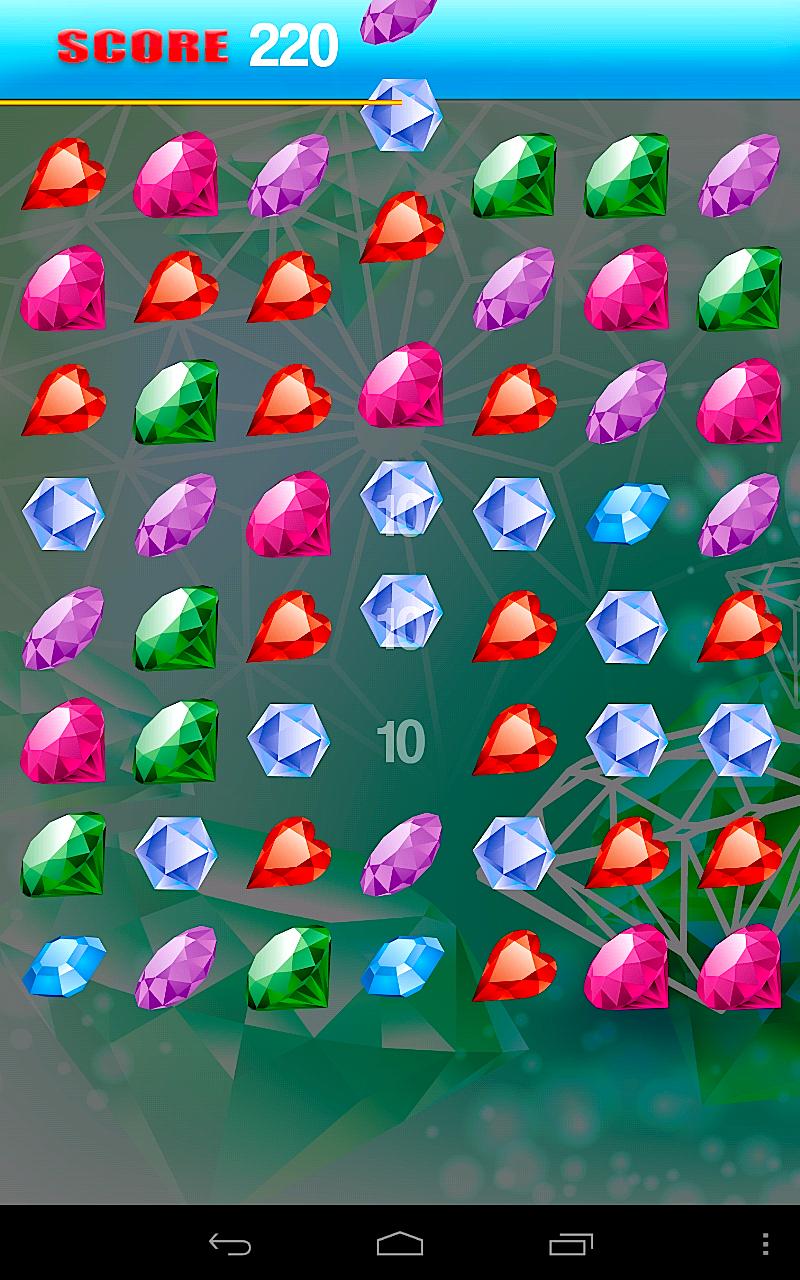Open the recent apps view
The width and height of the screenshot is (800, 1280).
(x=571, y=1244)
